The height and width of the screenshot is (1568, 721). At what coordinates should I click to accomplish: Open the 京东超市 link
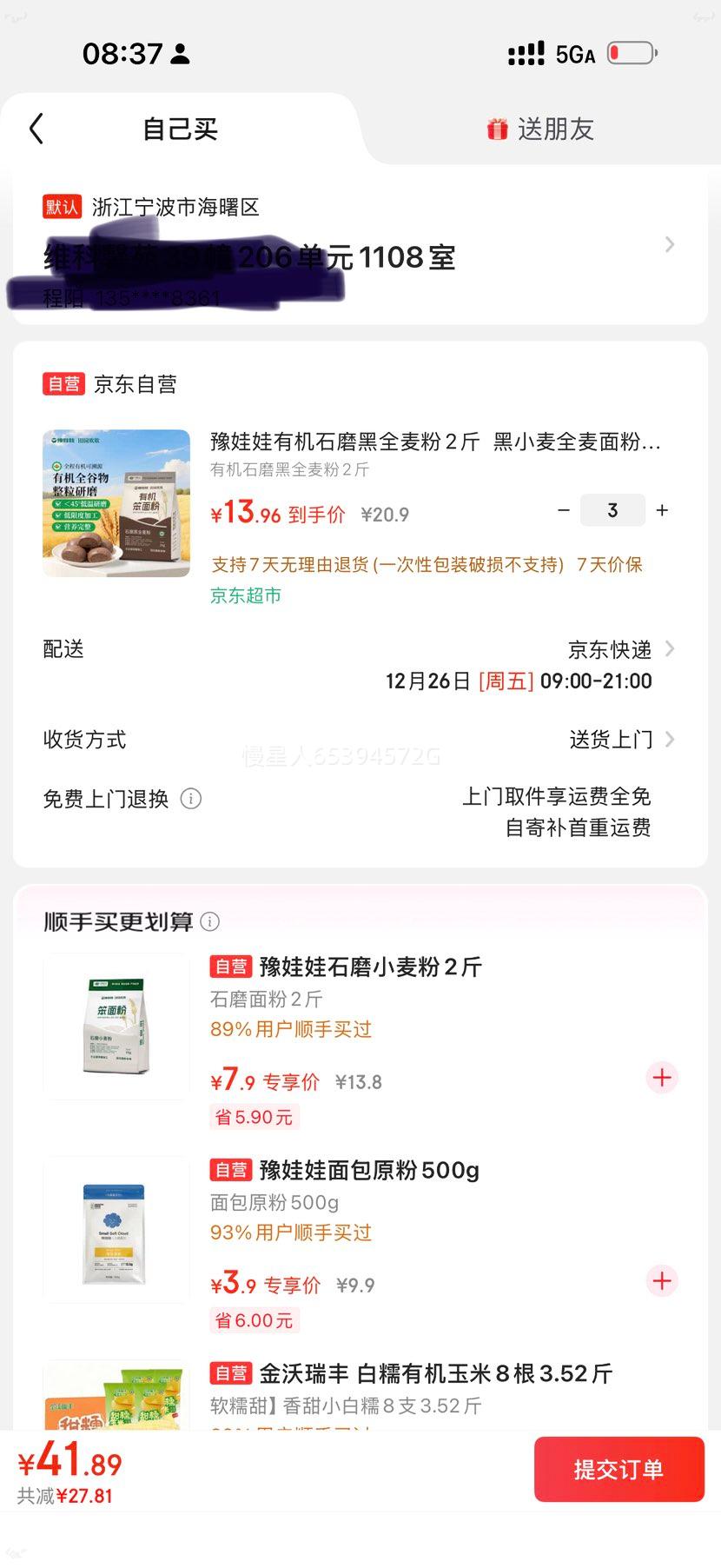(x=244, y=596)
